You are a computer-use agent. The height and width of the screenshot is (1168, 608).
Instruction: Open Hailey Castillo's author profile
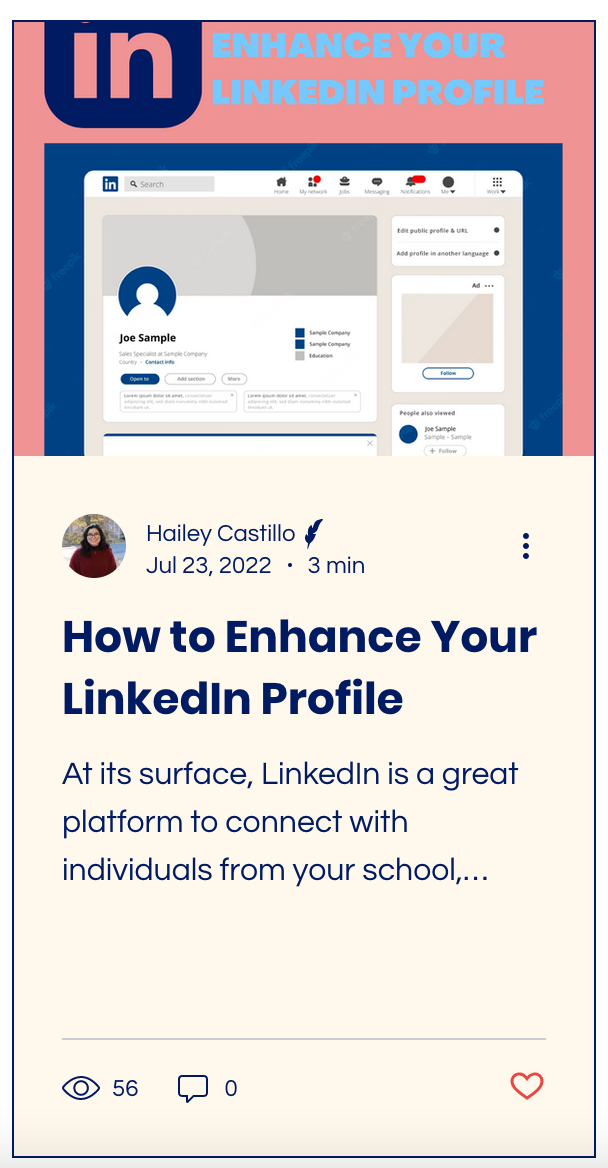(x=222, y=533)
